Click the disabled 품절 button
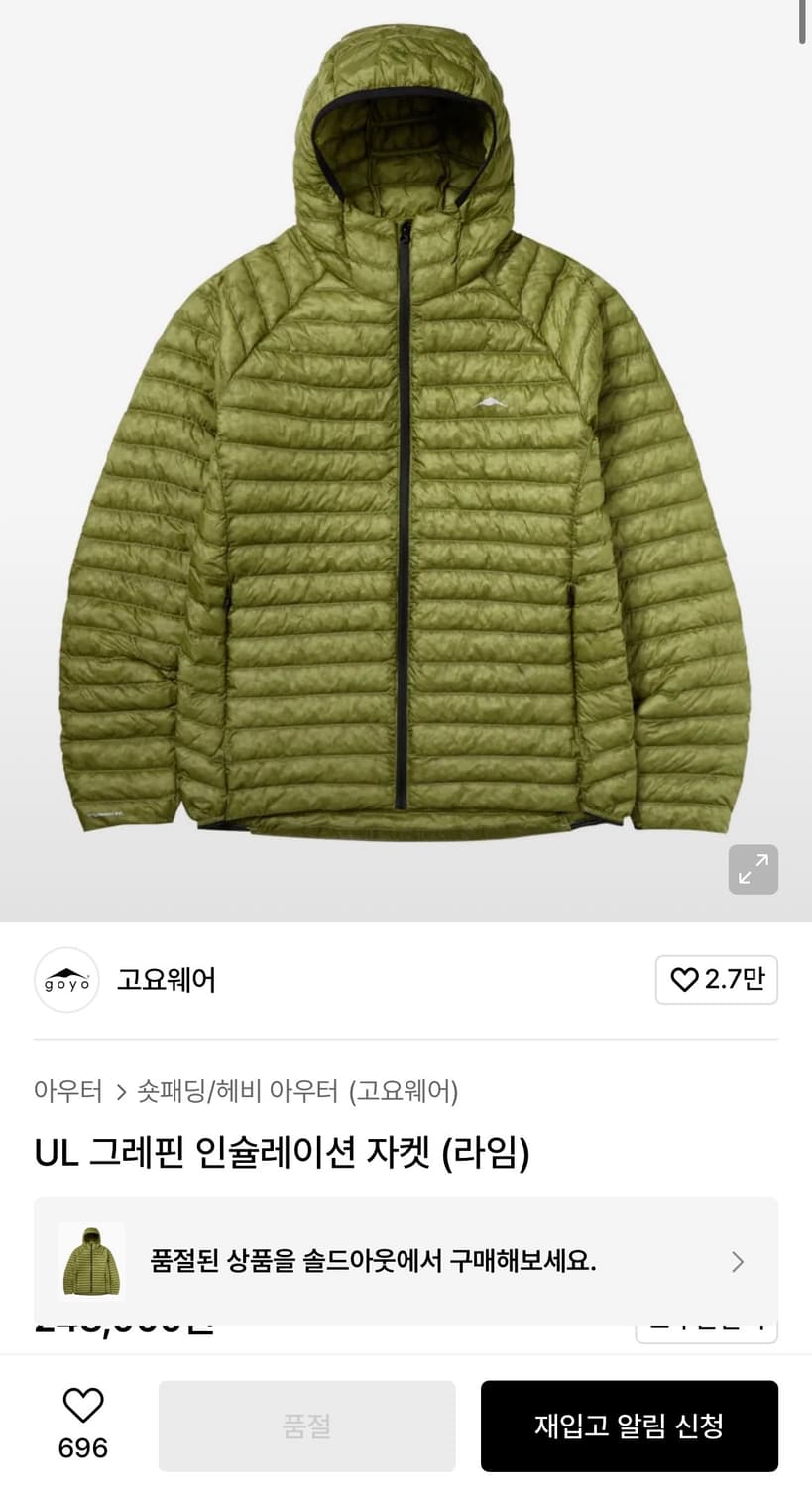 tap(307, 1426)
